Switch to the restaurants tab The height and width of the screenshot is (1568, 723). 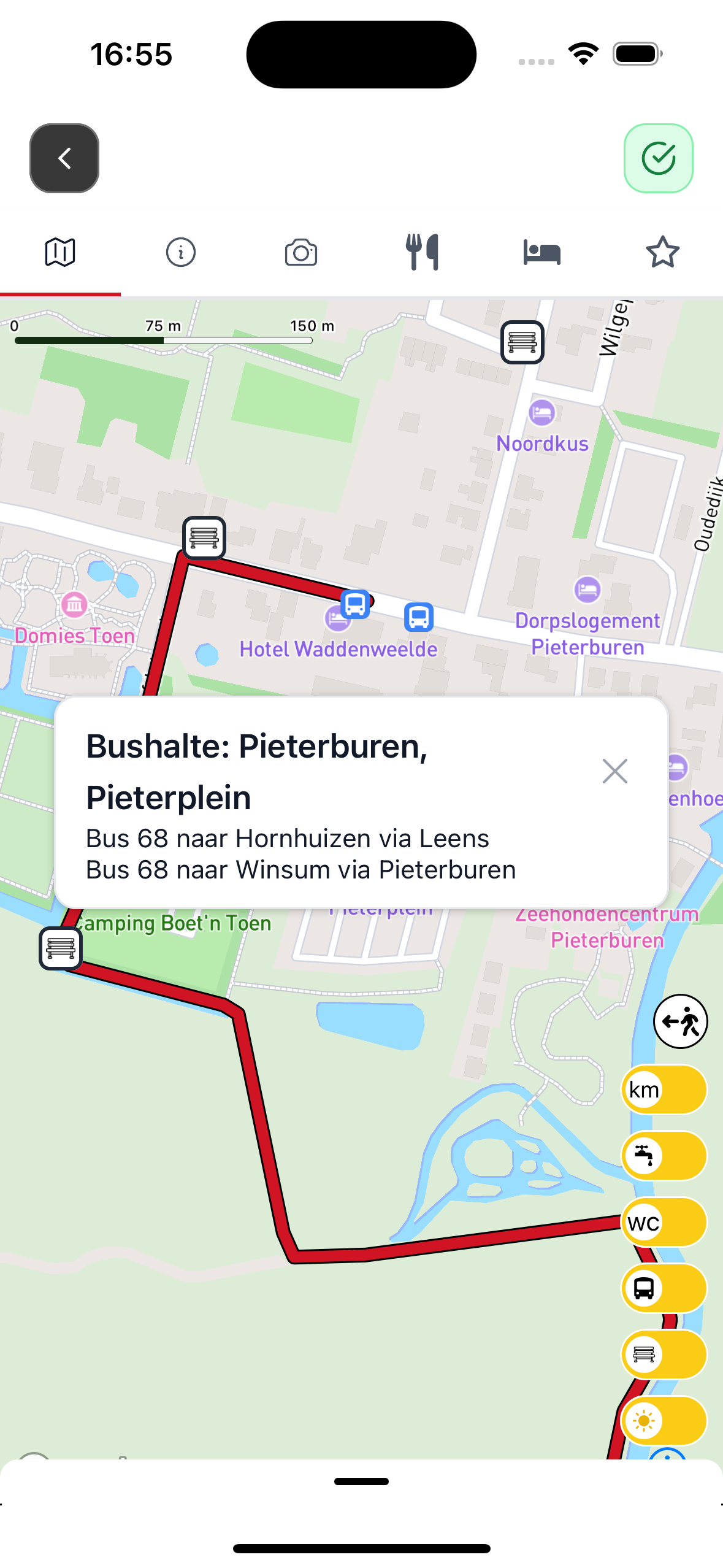click(422, 252)
